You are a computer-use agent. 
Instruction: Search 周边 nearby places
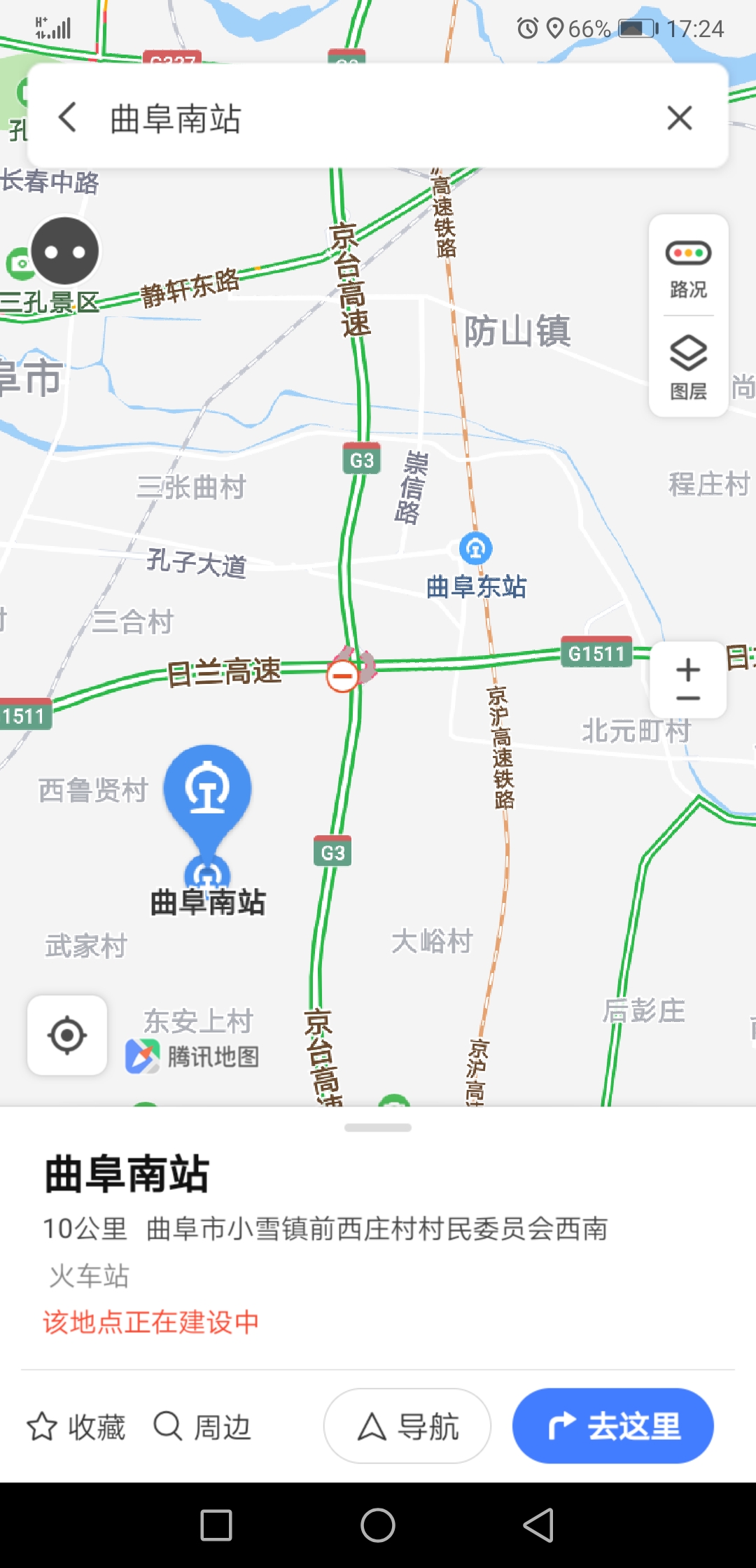coord(202,1426)
